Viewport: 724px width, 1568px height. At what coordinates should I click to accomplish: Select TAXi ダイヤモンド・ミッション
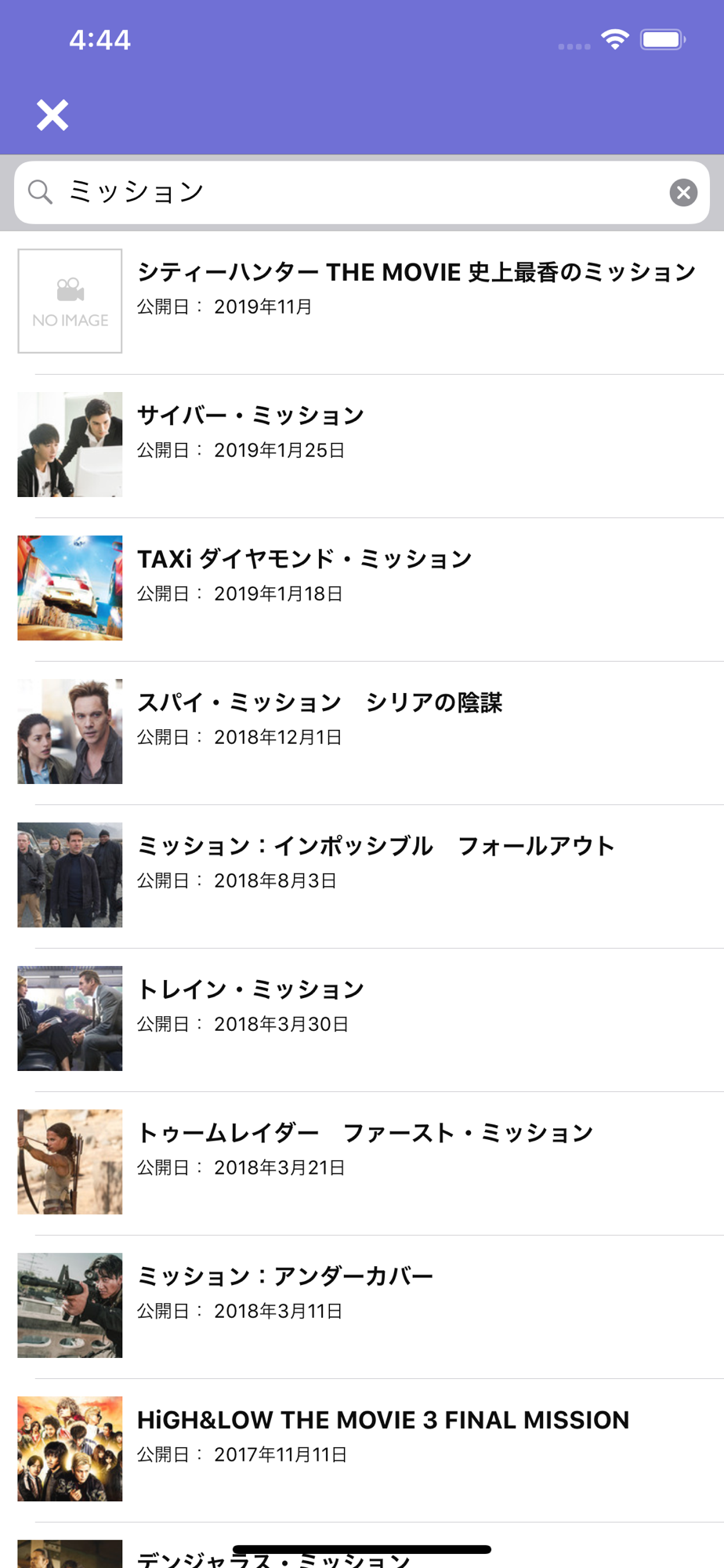pos(362,589)
